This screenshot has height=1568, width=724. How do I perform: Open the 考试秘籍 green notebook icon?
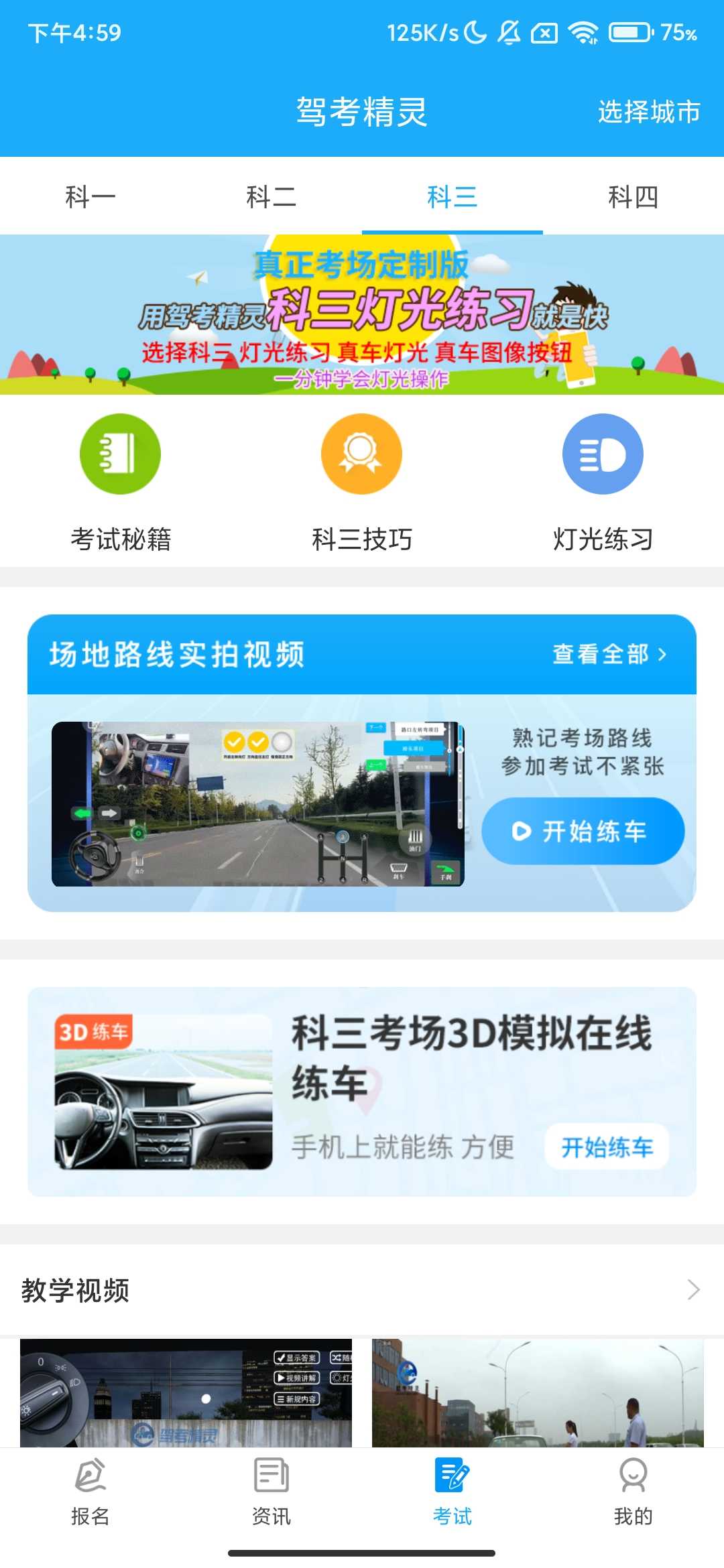pyautogui.click(x=119, y=453)
